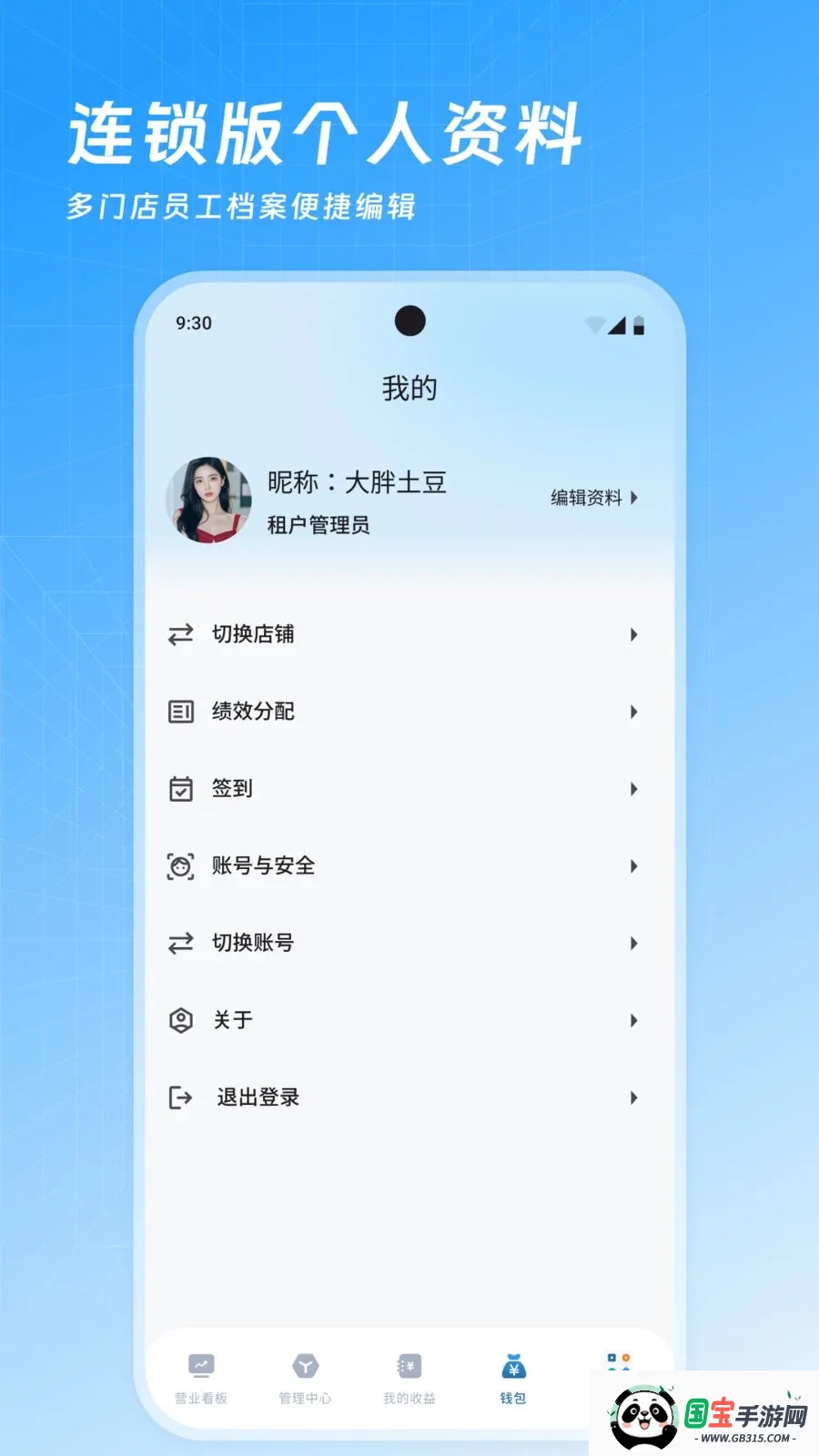Expand the 切换店铺 row chevron
This screenshot has width=819, height=1456.
point(633,634)
